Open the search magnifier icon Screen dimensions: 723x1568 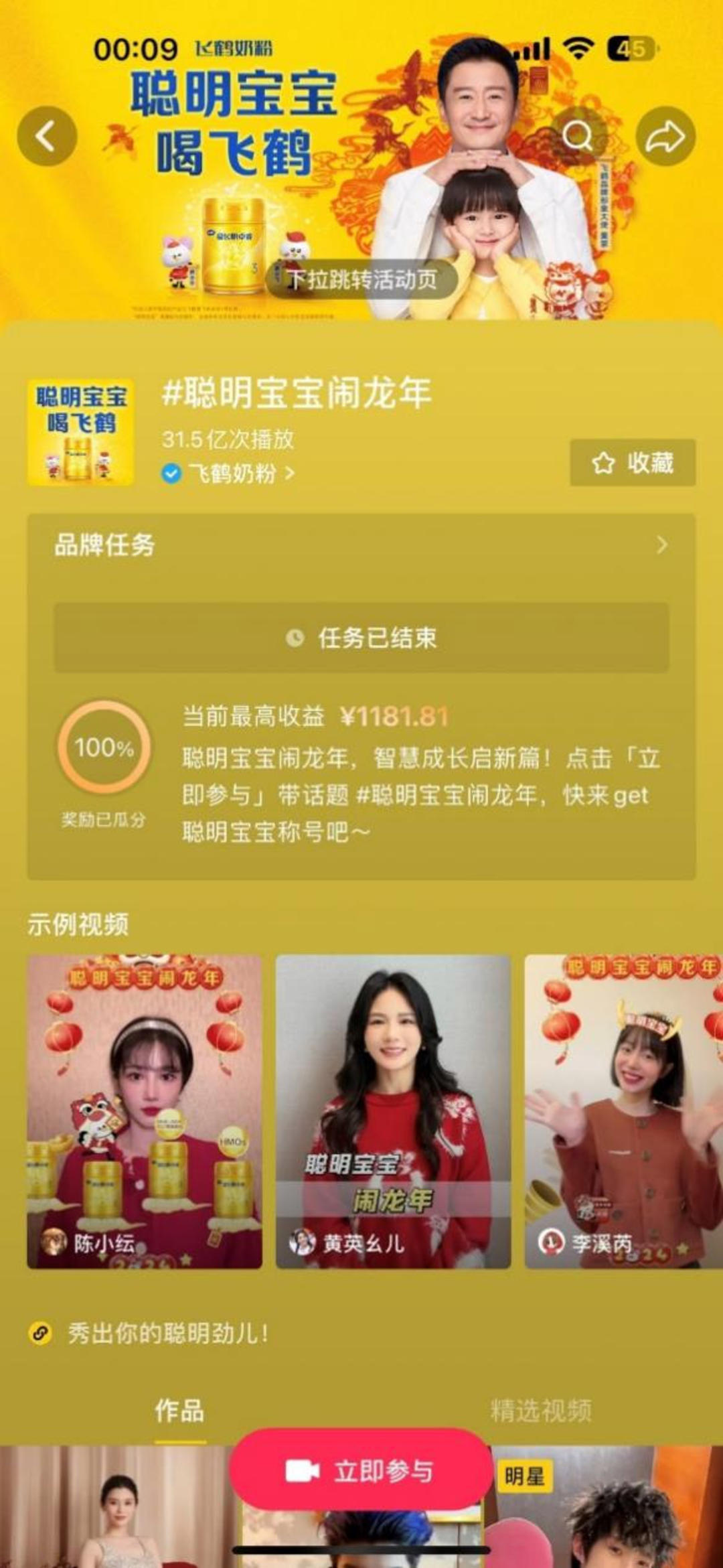pos(578,136)
